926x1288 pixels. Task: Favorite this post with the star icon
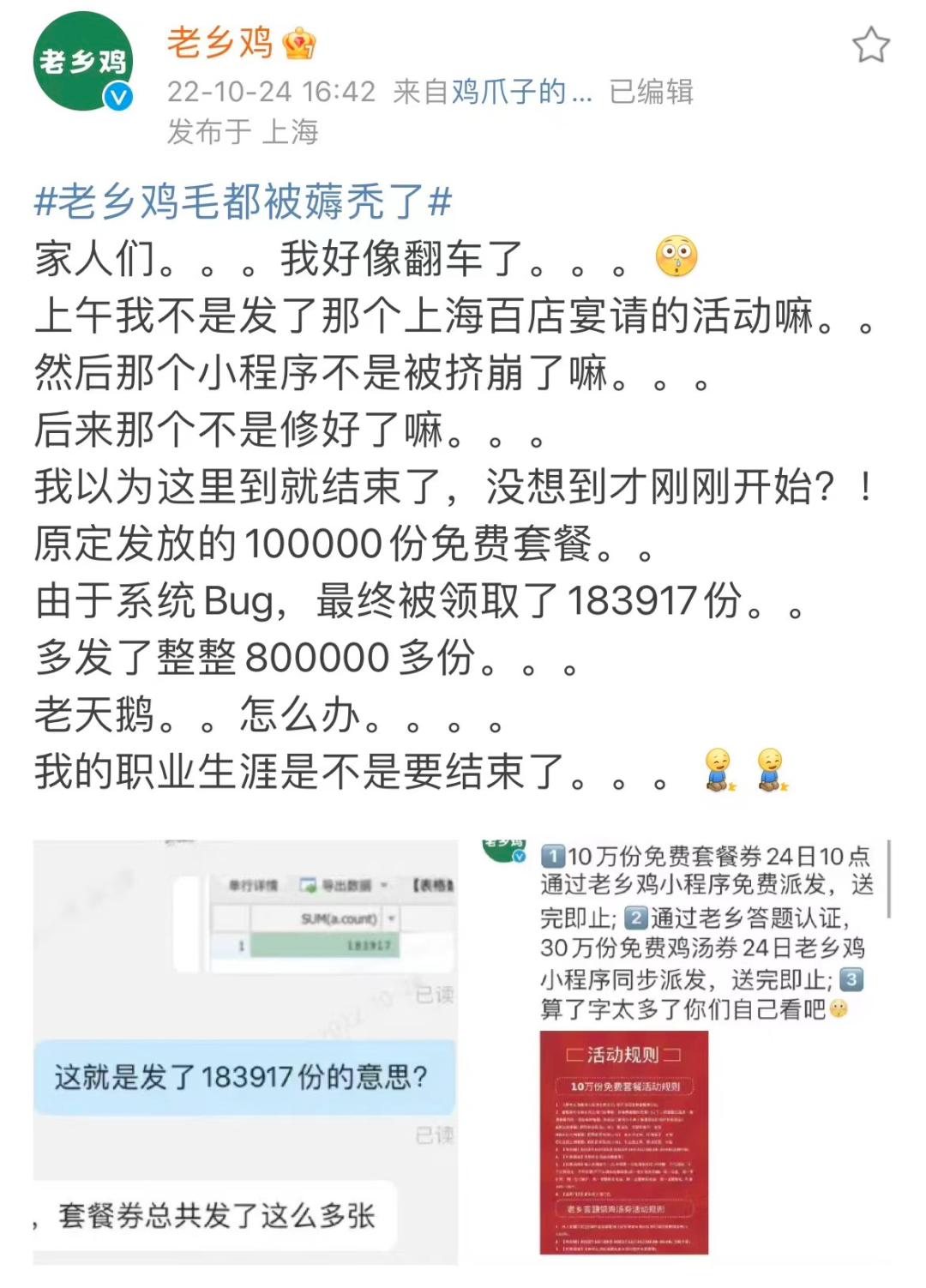click(870, 45)
